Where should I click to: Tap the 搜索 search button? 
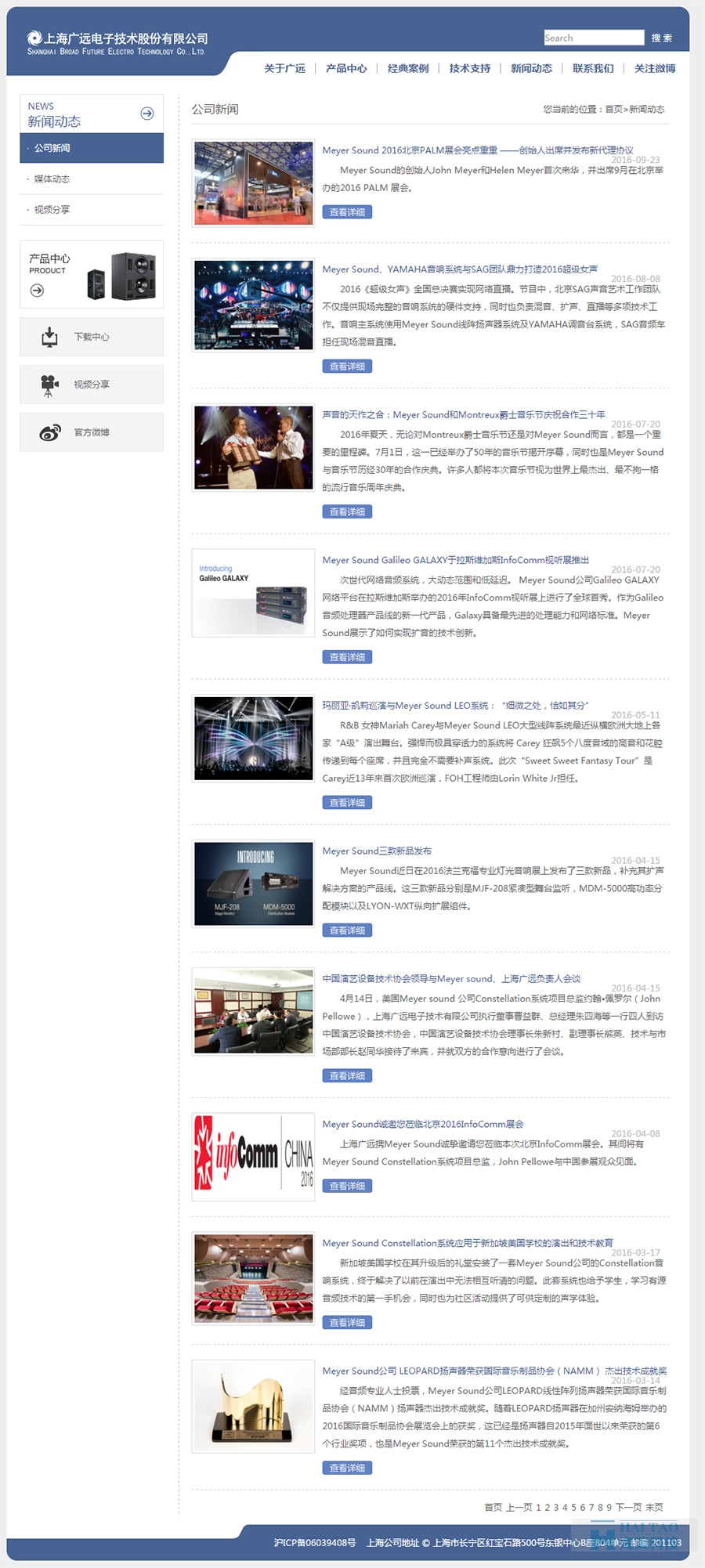pyautogui.click(x=661, y=38)
